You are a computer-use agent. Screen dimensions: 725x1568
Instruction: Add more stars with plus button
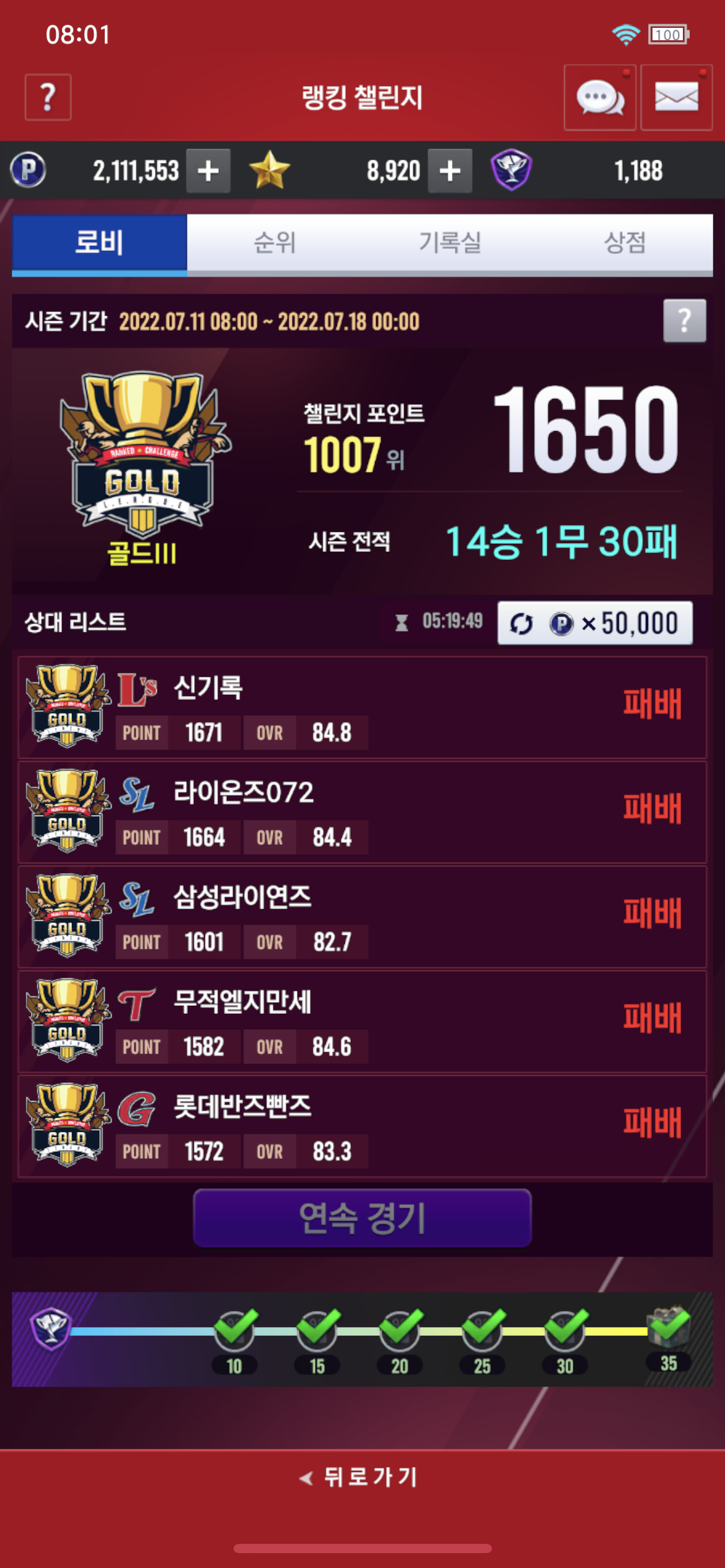point(450,170)
